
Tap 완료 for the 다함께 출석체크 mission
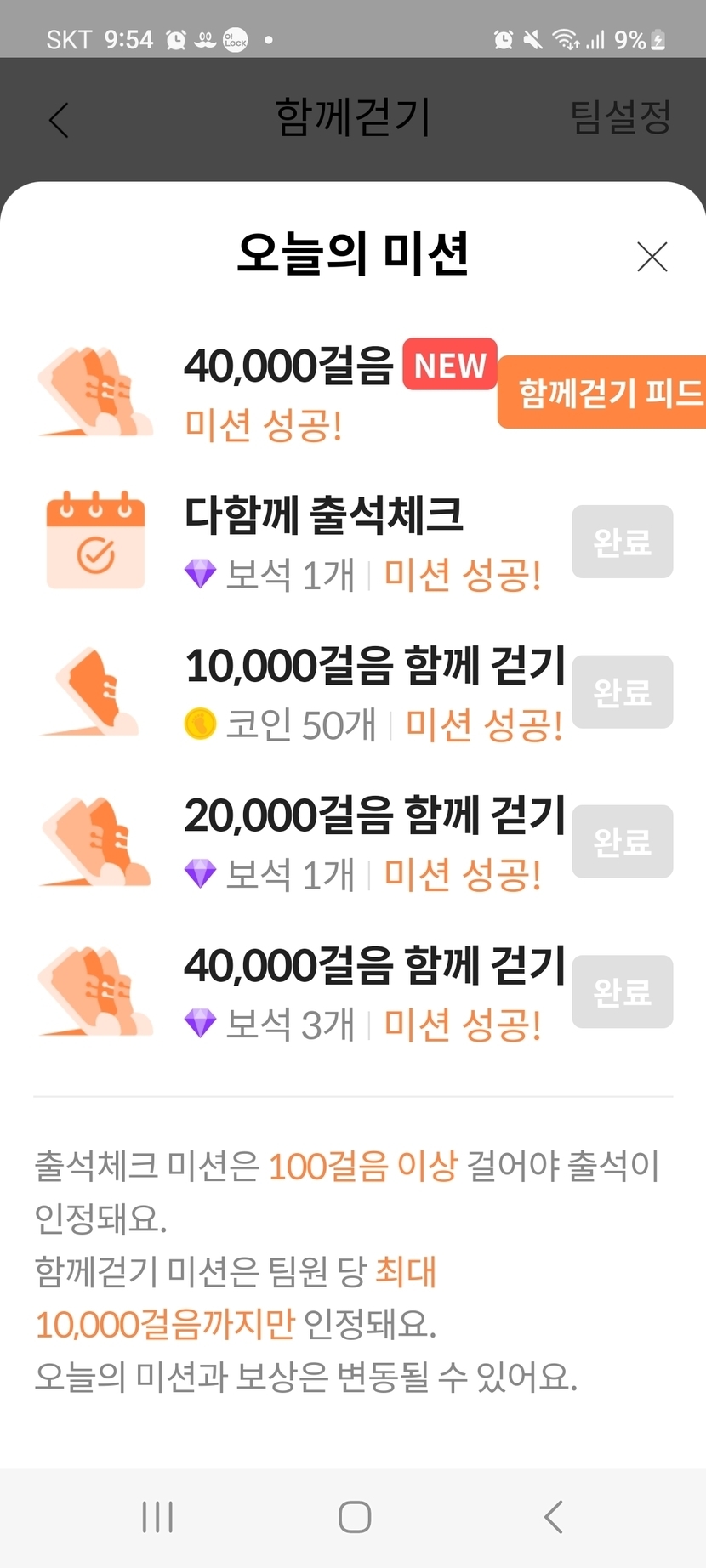[x=622, y=542]
